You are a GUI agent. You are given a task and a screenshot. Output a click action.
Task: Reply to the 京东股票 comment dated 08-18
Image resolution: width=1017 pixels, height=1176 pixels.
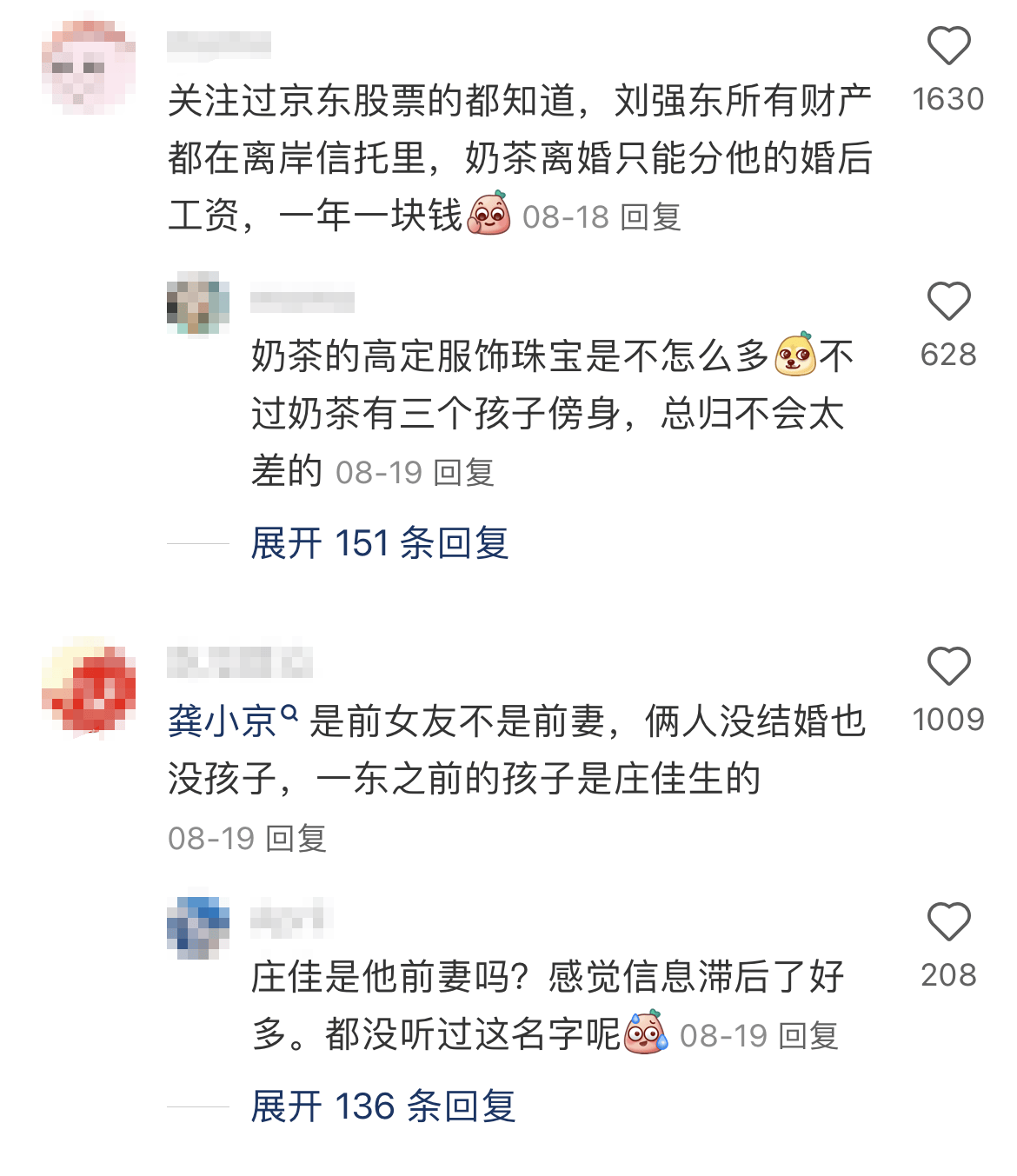point(651,217)
